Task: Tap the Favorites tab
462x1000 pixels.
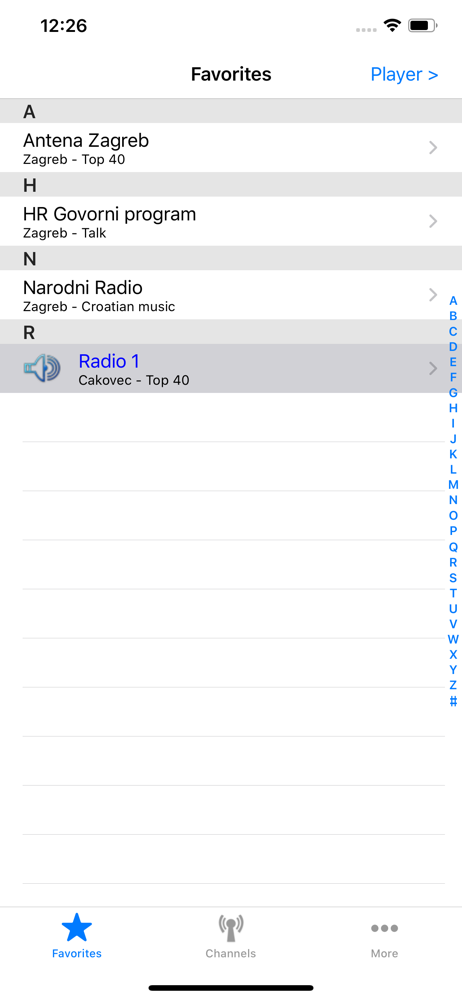Action: (77, 936)
